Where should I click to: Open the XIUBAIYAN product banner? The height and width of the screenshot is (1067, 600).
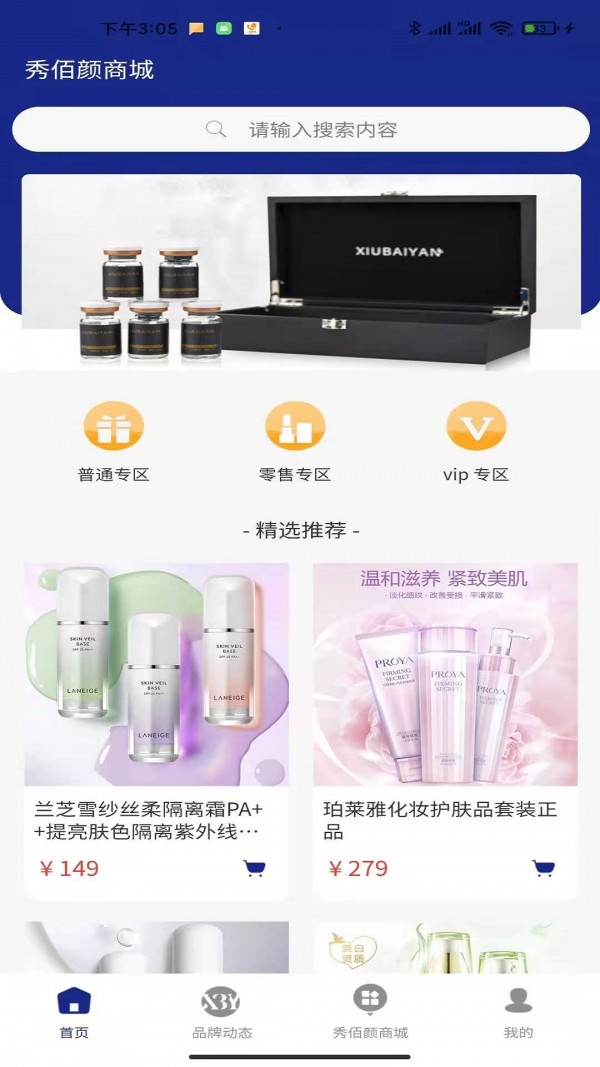pos(300,272)
